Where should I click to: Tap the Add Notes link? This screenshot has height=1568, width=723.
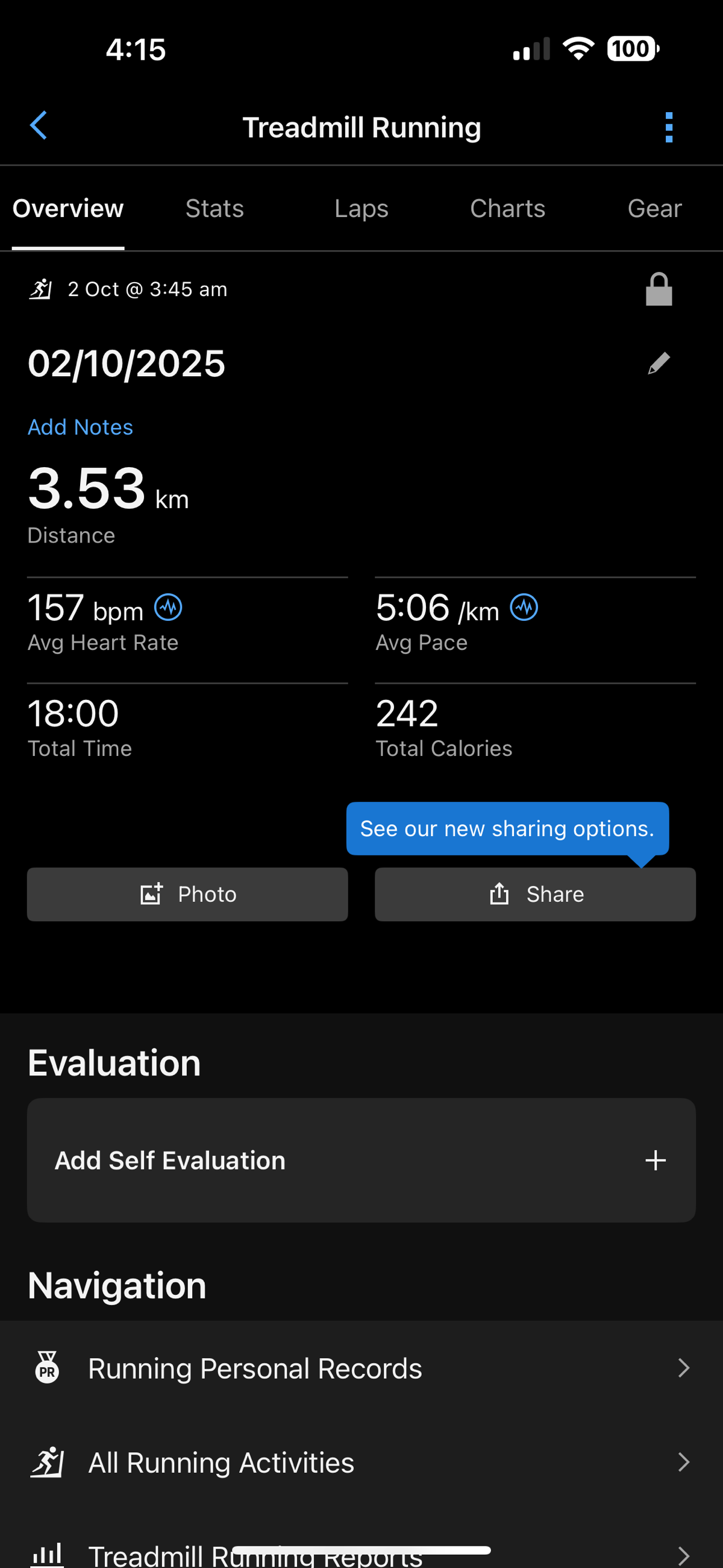click(80, 427)
